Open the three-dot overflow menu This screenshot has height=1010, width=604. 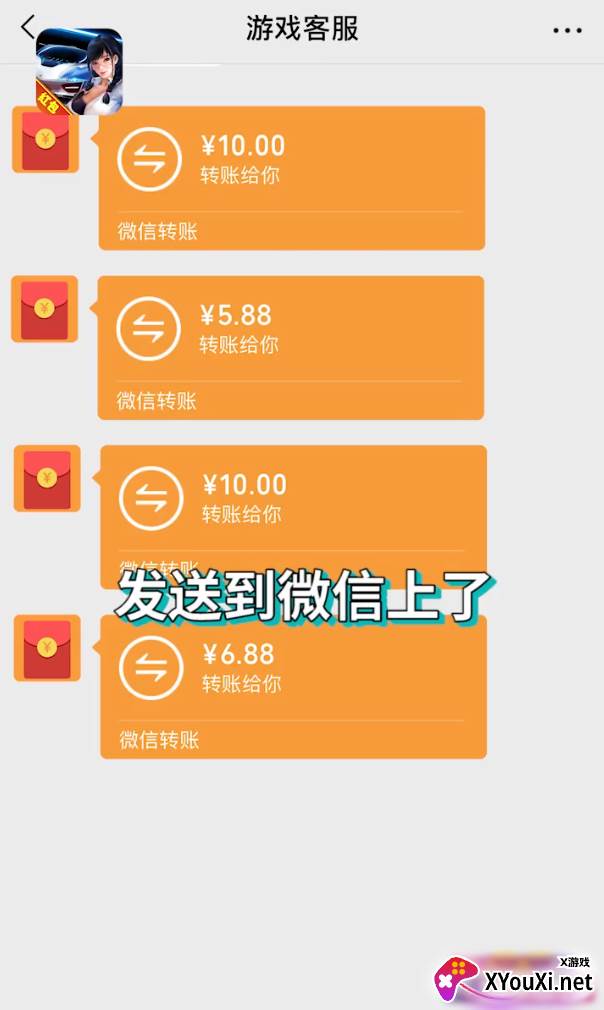point(567,30)
